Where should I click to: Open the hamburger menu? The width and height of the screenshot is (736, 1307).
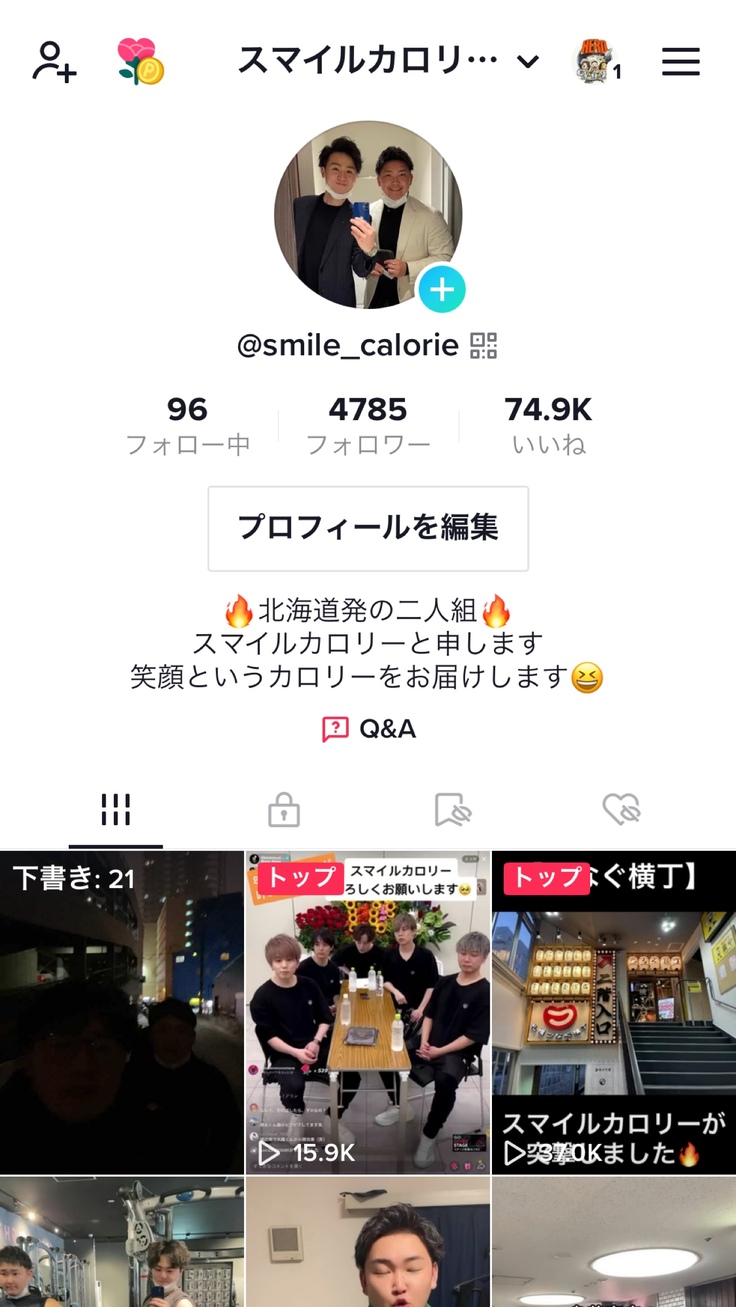click(680, 62)
